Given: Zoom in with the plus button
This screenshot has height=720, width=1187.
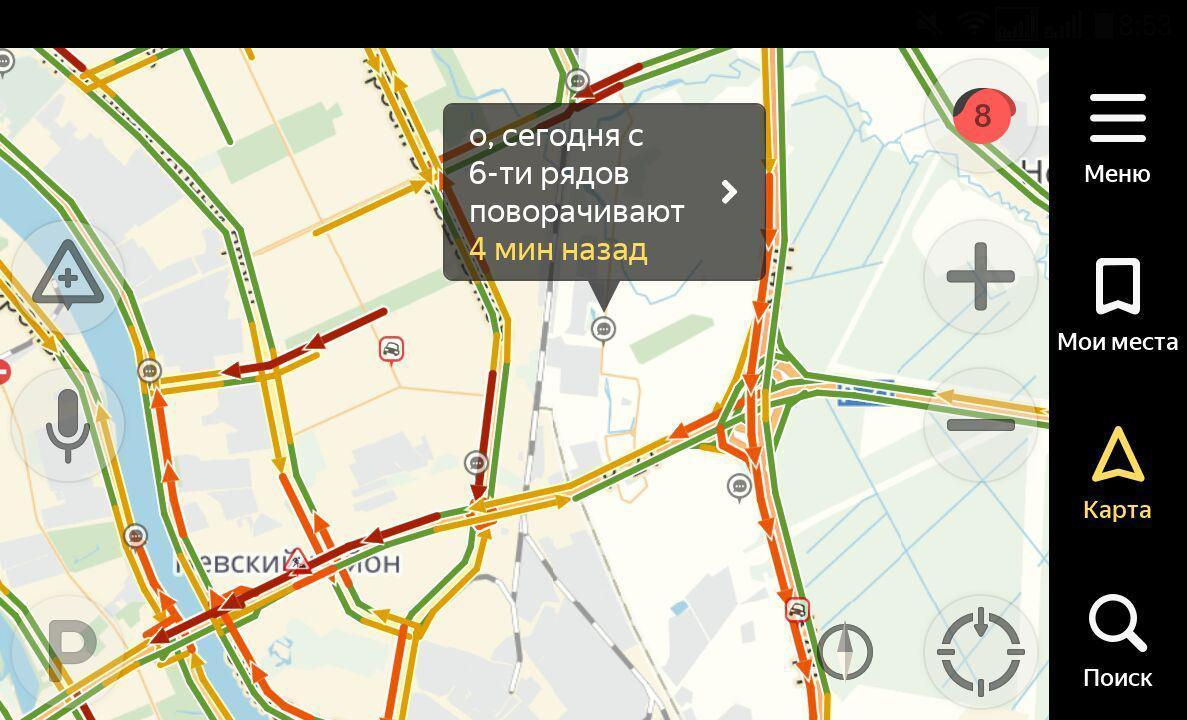Looking at the screenshot, I should pyautogui.click(x=980, y=276).
